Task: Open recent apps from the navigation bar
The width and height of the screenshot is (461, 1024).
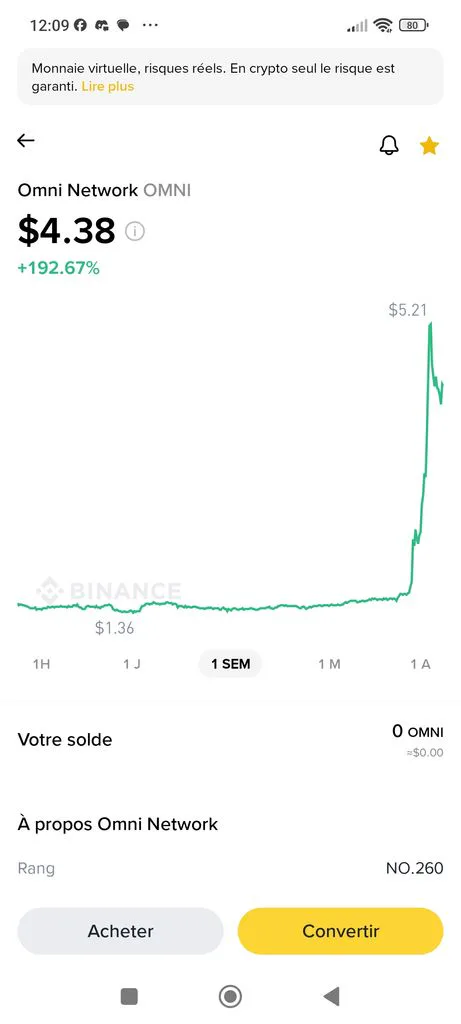Action: tap(129, 997)
